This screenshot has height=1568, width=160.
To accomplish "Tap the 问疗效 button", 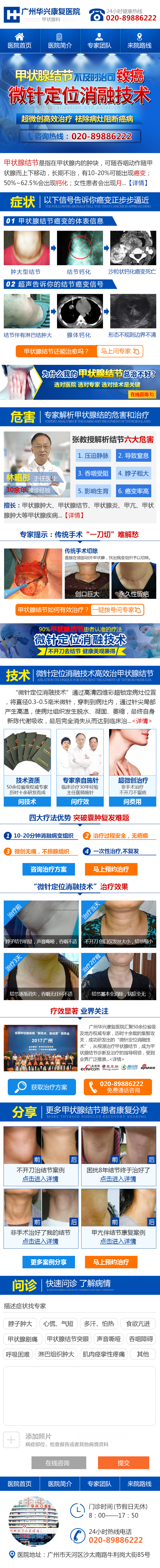I will [80, 802].
